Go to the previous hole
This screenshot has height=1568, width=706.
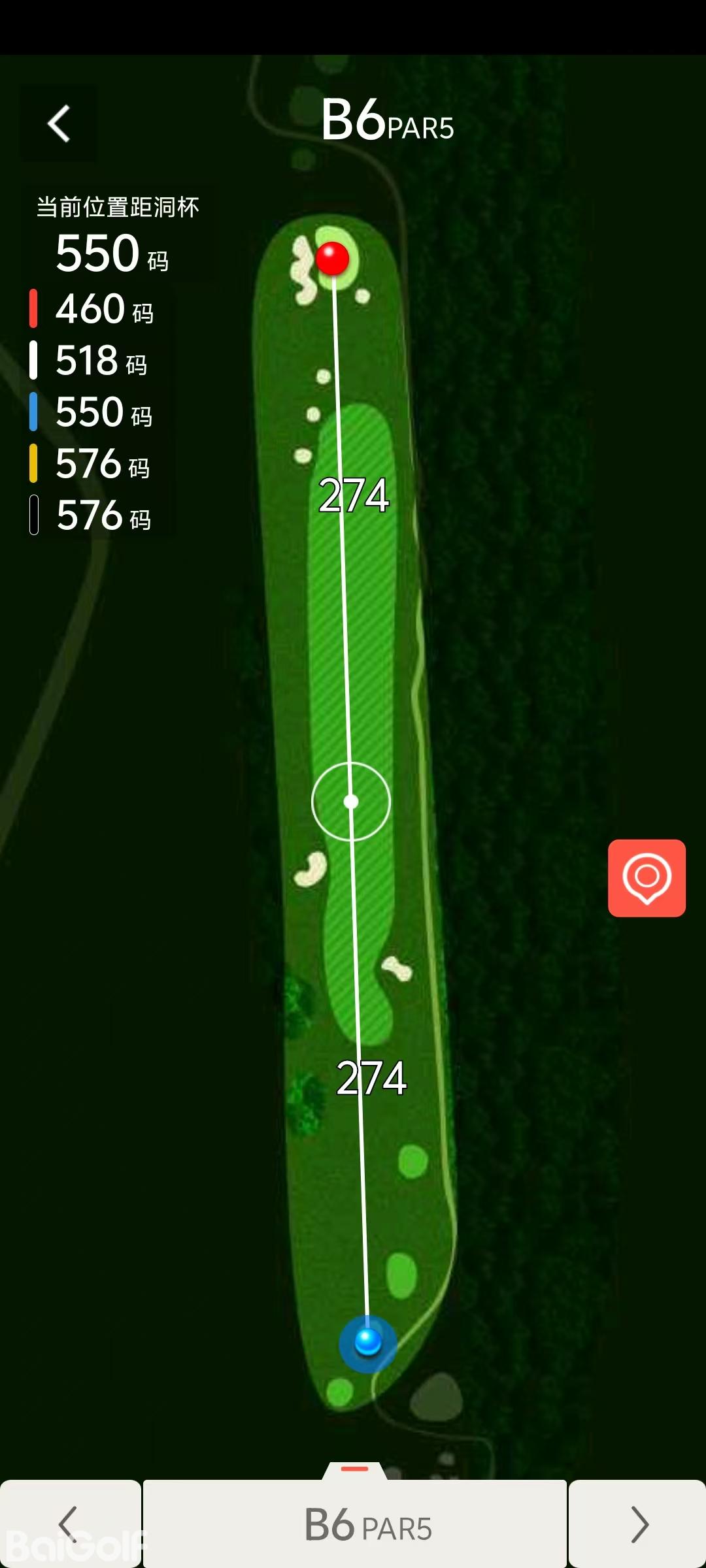pos(69,1524)
